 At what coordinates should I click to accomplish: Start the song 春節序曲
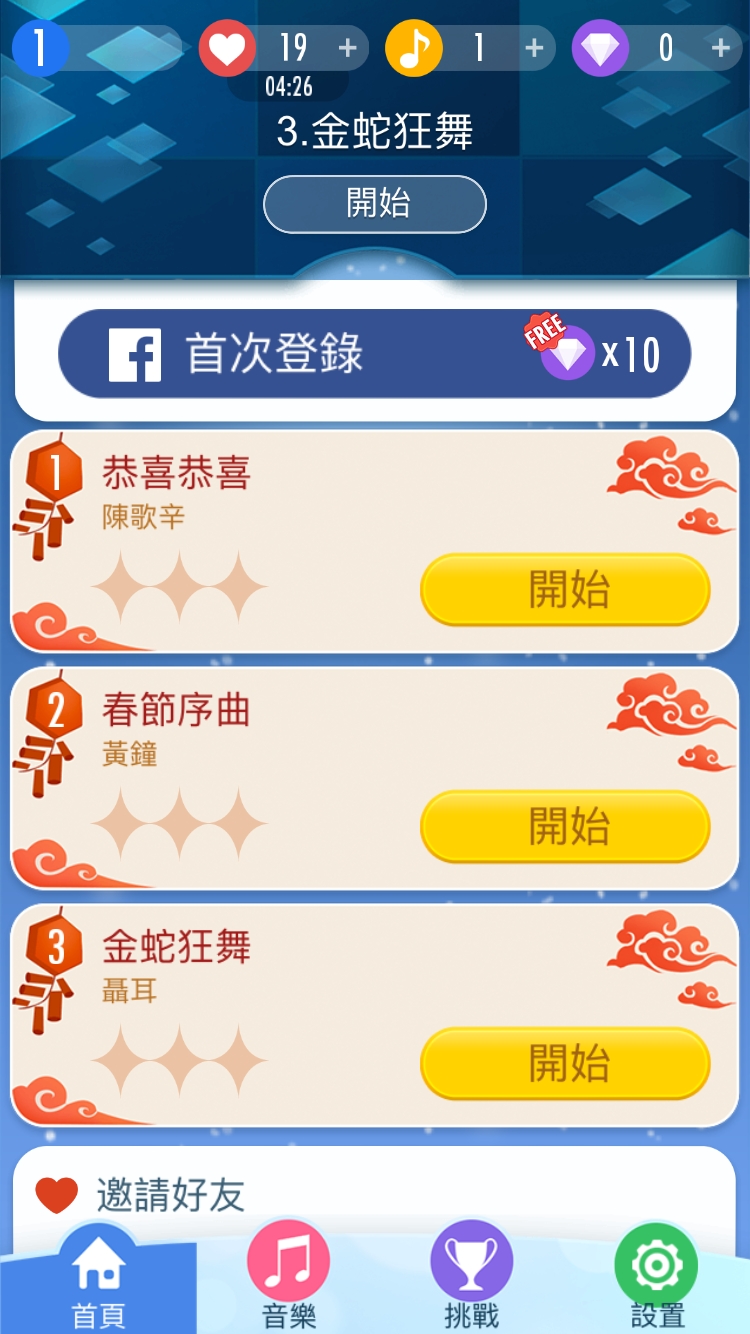click(566, 827)
